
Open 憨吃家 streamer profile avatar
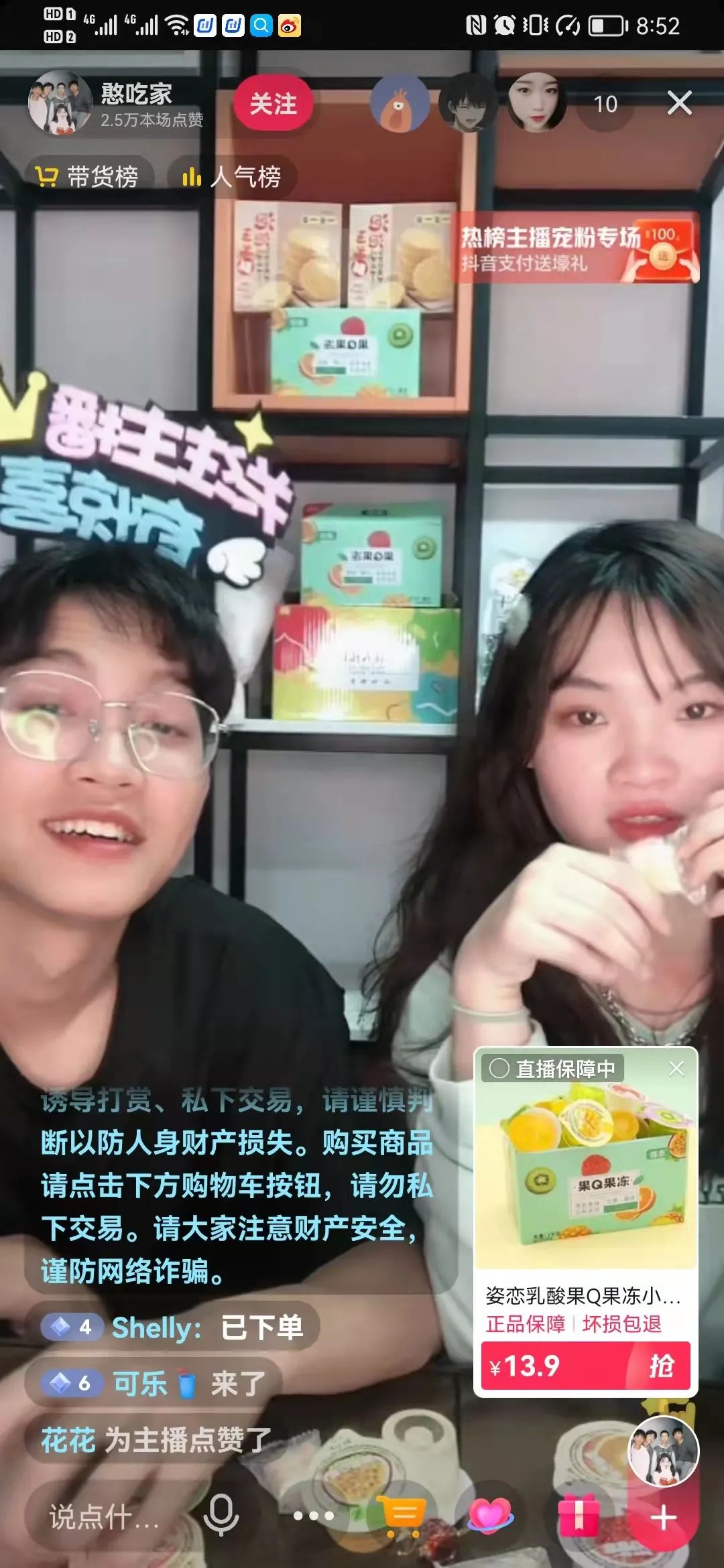click(60, 103)
